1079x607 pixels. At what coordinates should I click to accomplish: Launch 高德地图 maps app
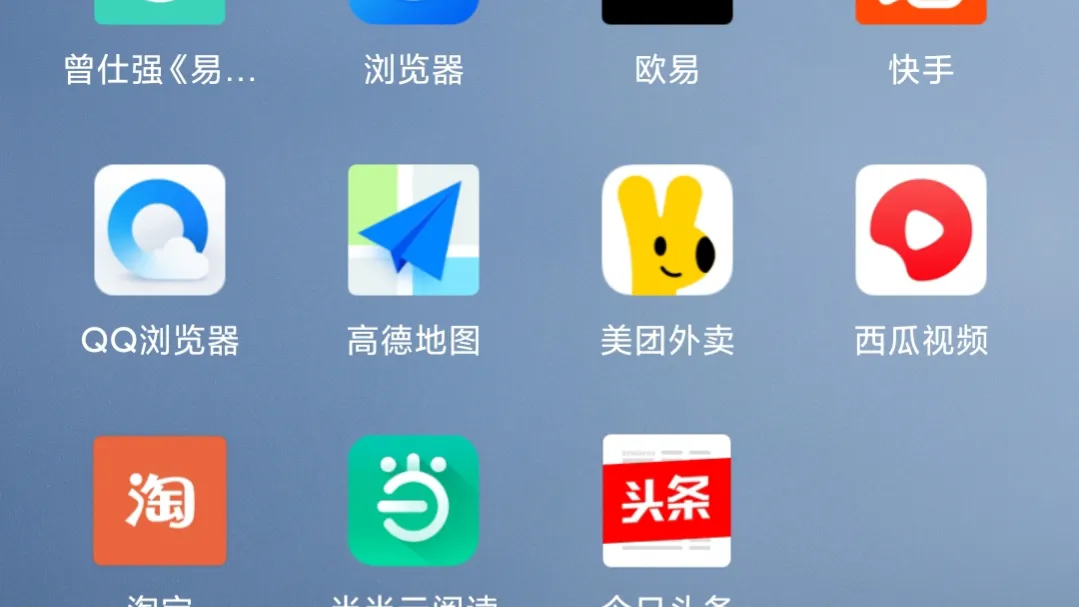[413, 230]
